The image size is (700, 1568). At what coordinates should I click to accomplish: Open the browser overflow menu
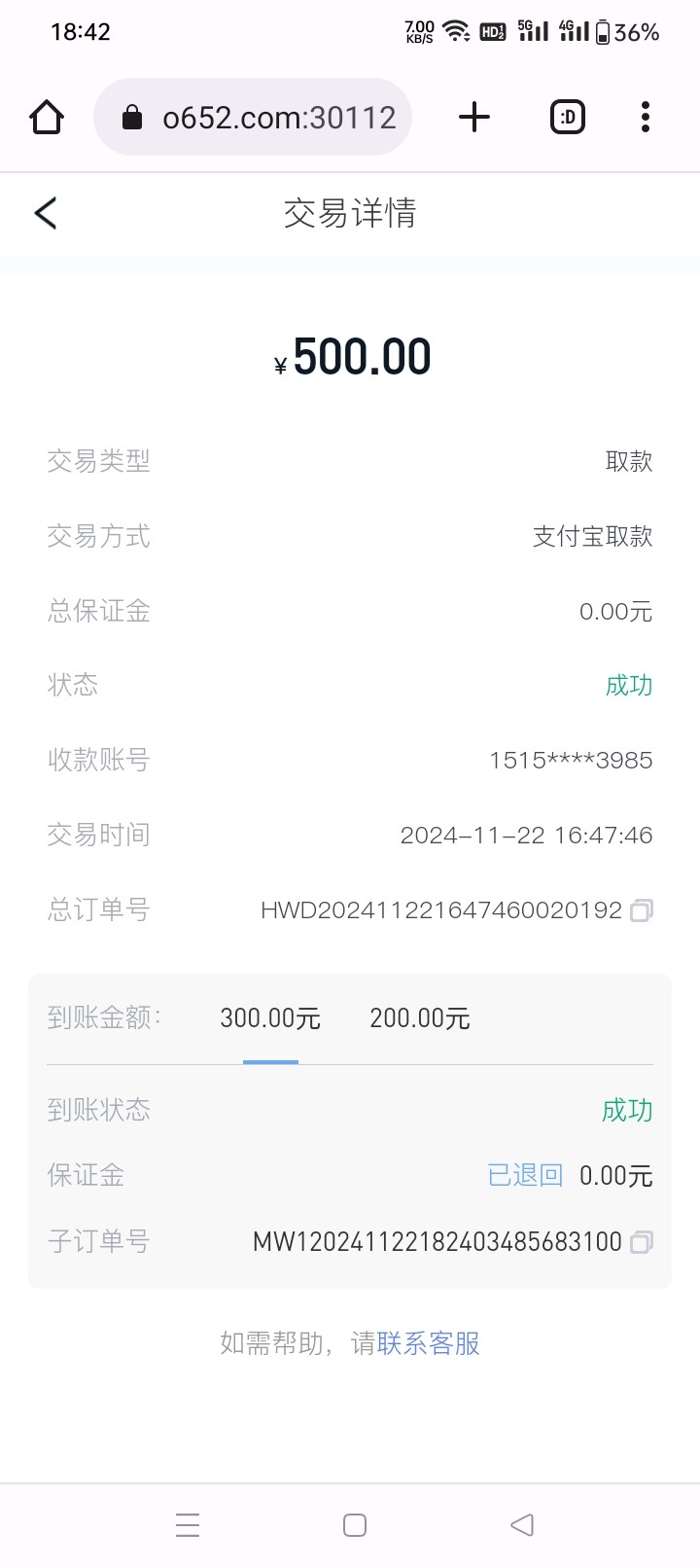pos(646,118)
